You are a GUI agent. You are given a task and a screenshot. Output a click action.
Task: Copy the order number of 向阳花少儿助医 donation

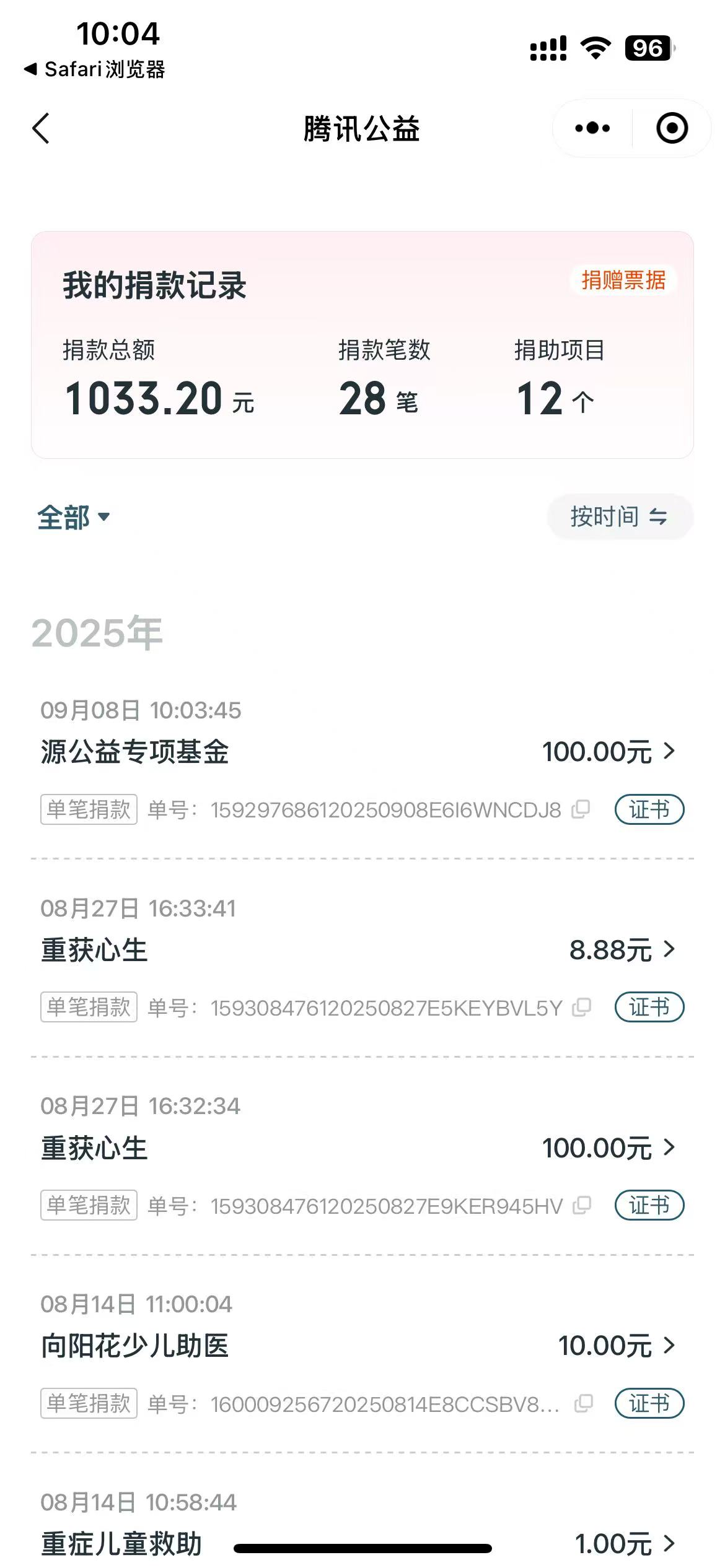coord(584,1403)
